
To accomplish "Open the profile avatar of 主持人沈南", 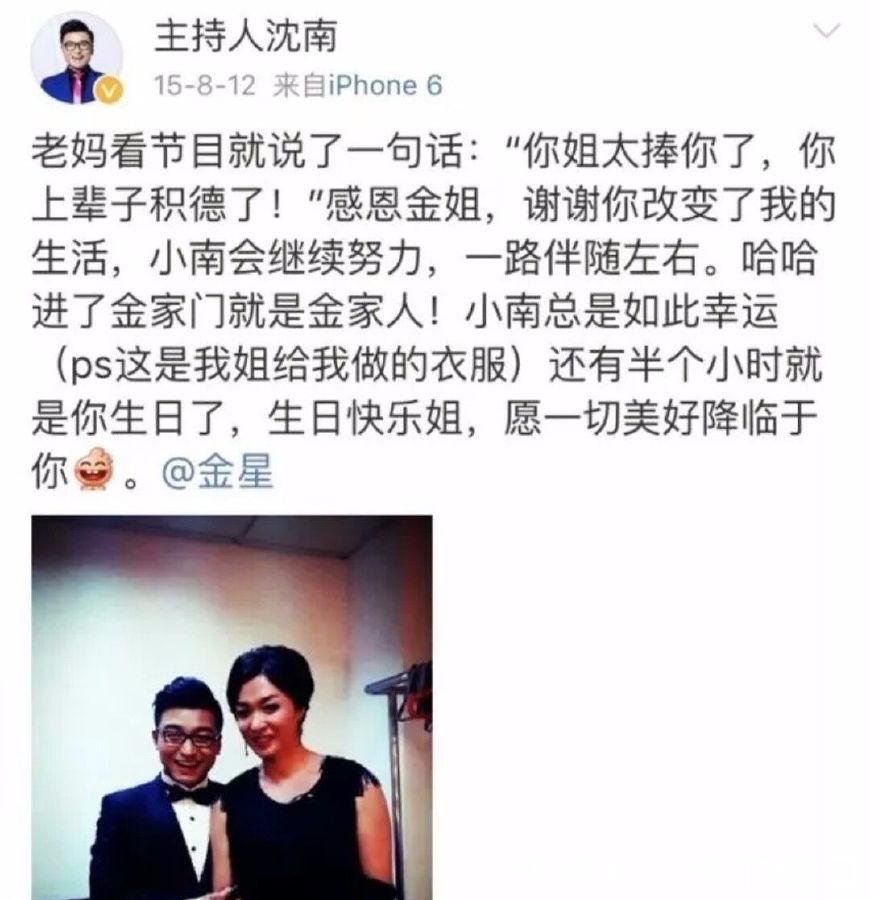I will click(x=76, y=59).
